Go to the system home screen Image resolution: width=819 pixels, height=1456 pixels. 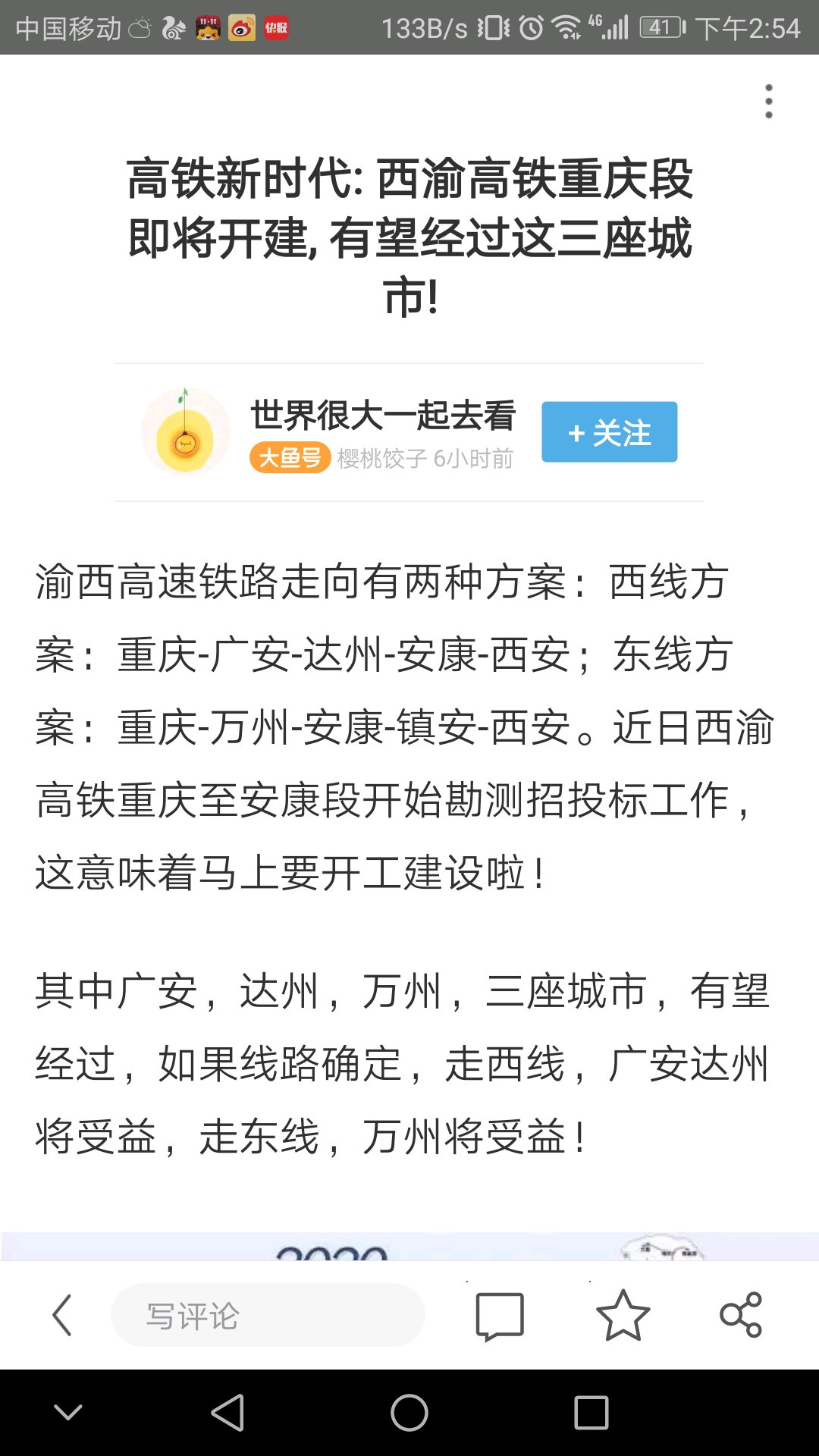(x=409, y=1413)
